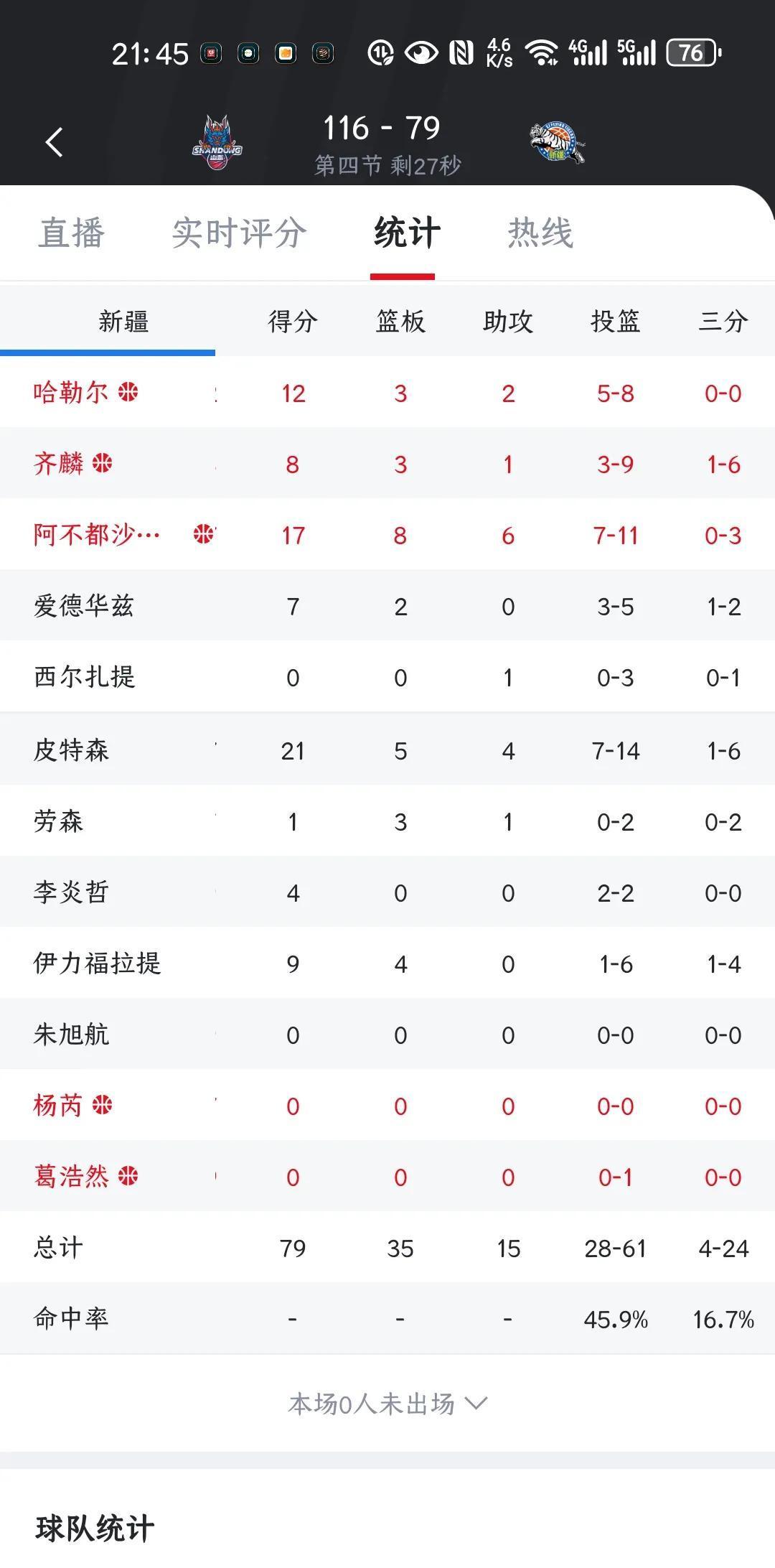Select the 统计 tab

406,233
